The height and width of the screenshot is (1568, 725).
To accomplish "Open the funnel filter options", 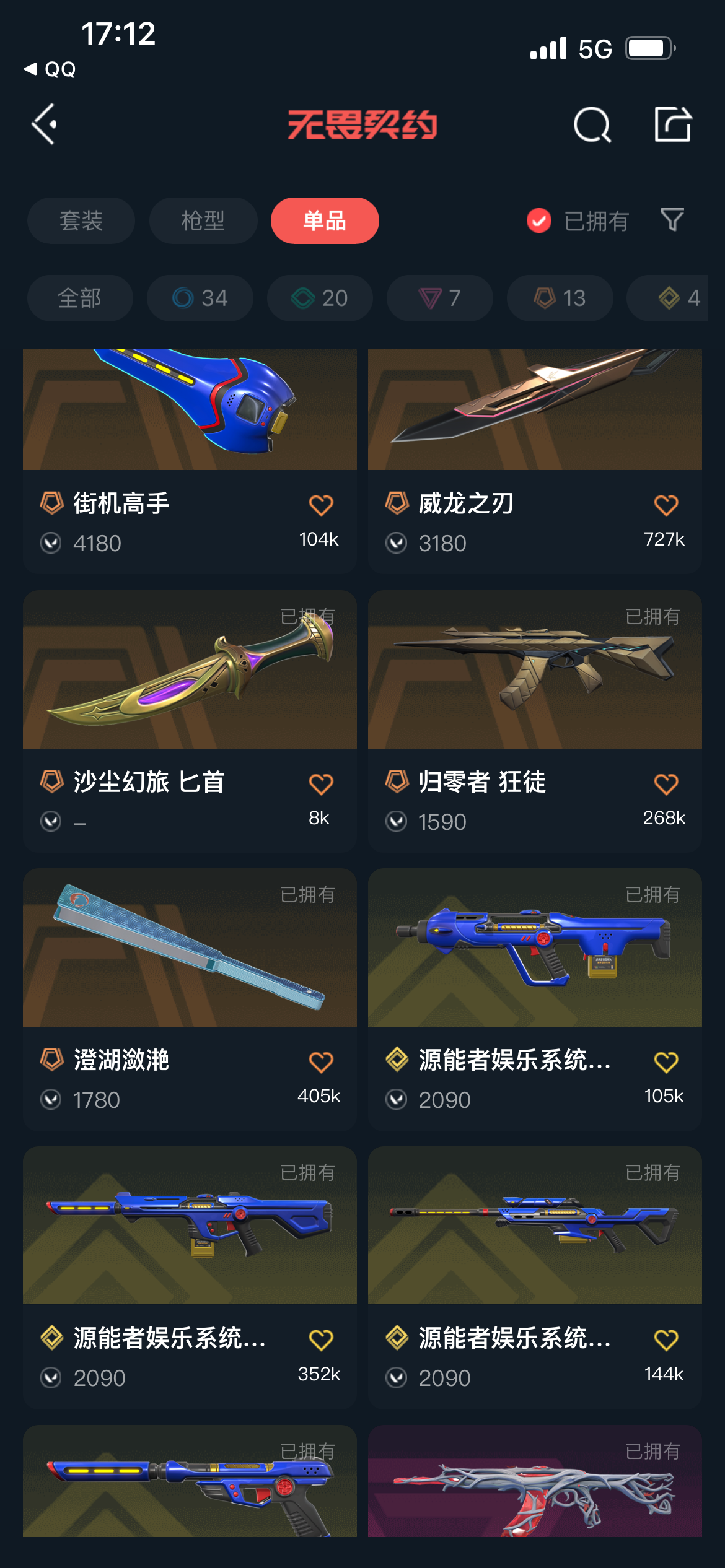I will point(672,220).
